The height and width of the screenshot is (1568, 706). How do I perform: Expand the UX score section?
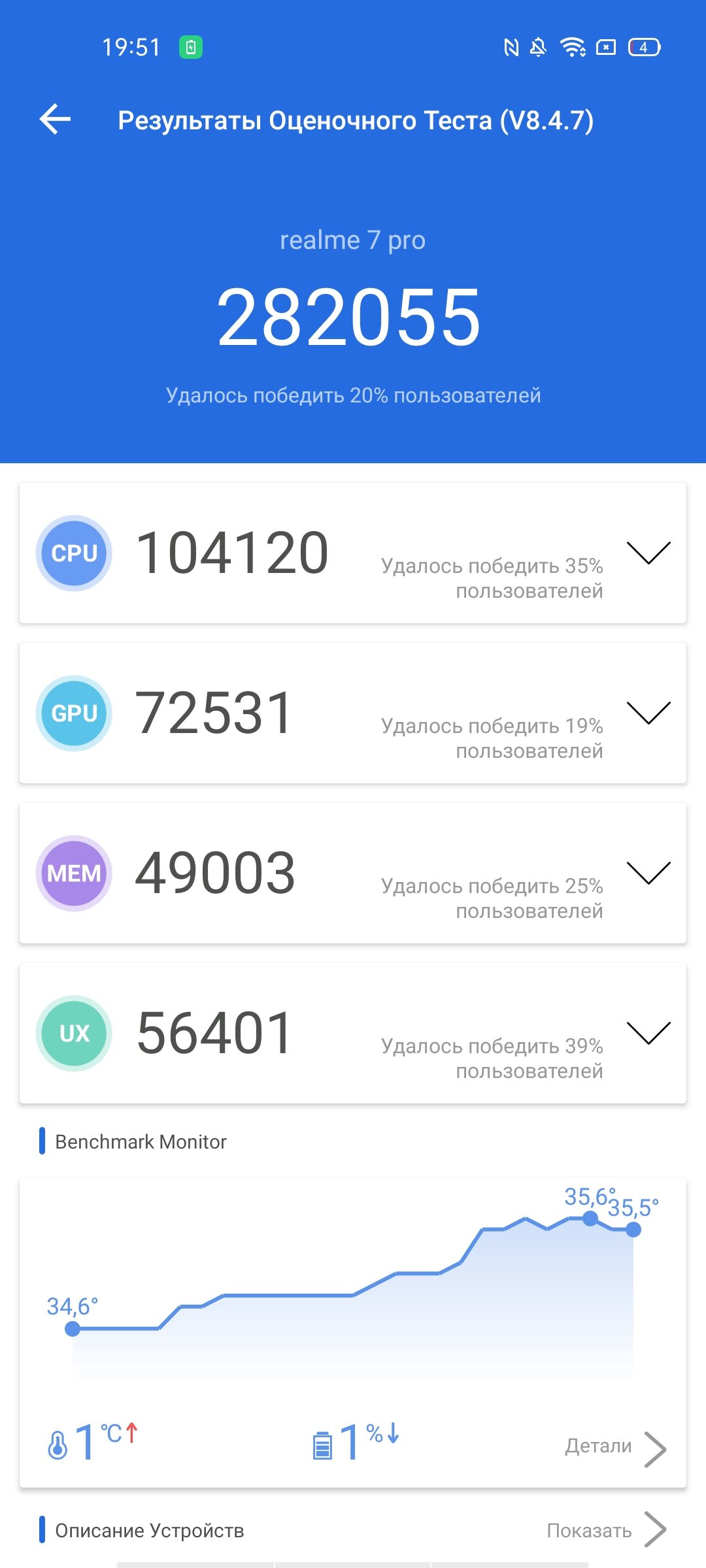point(648,1033)
